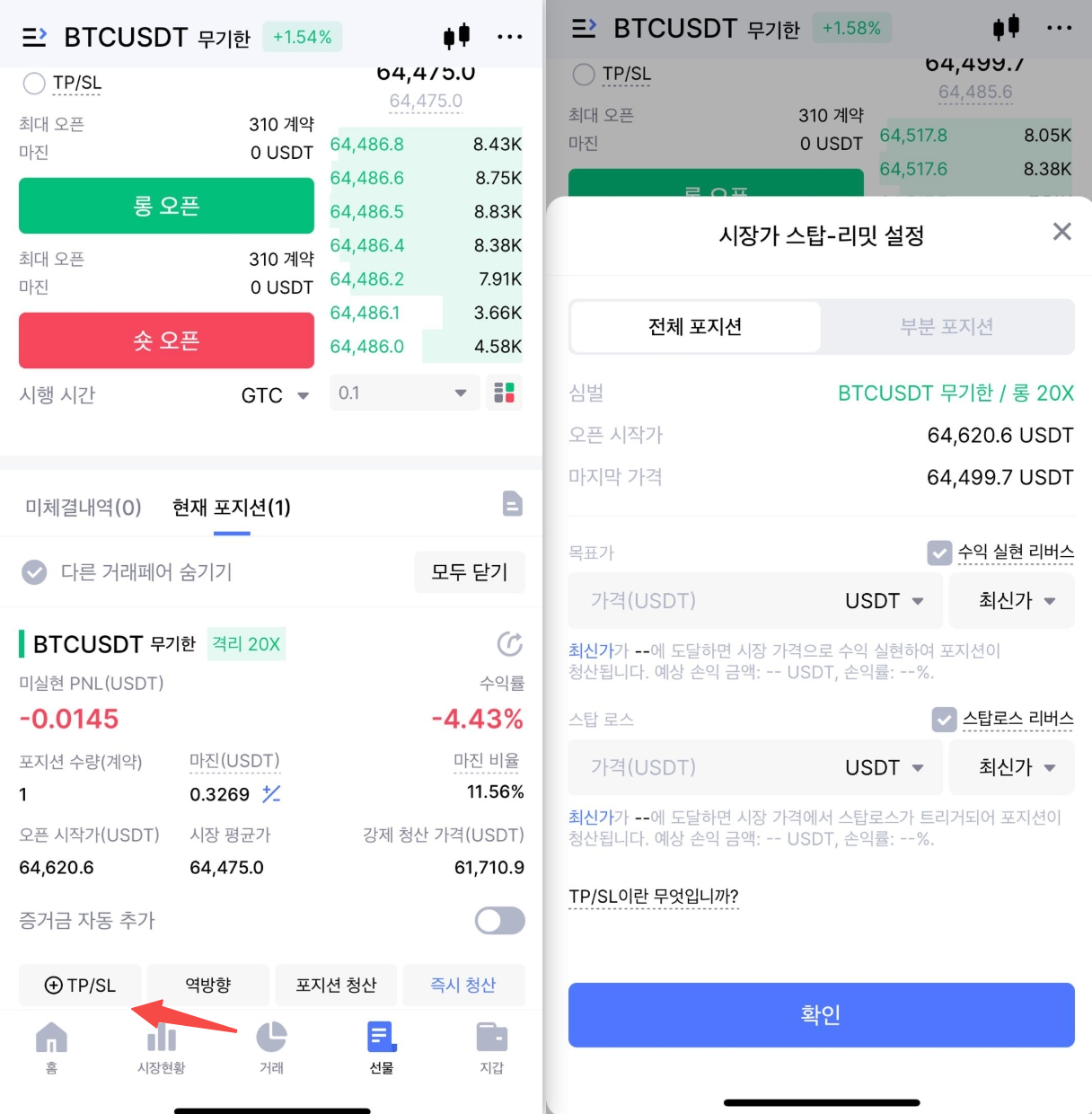Tap the 즉시 청산 button
The width and height of the screenshot is (1092, 1114).
tap(463, 986)
